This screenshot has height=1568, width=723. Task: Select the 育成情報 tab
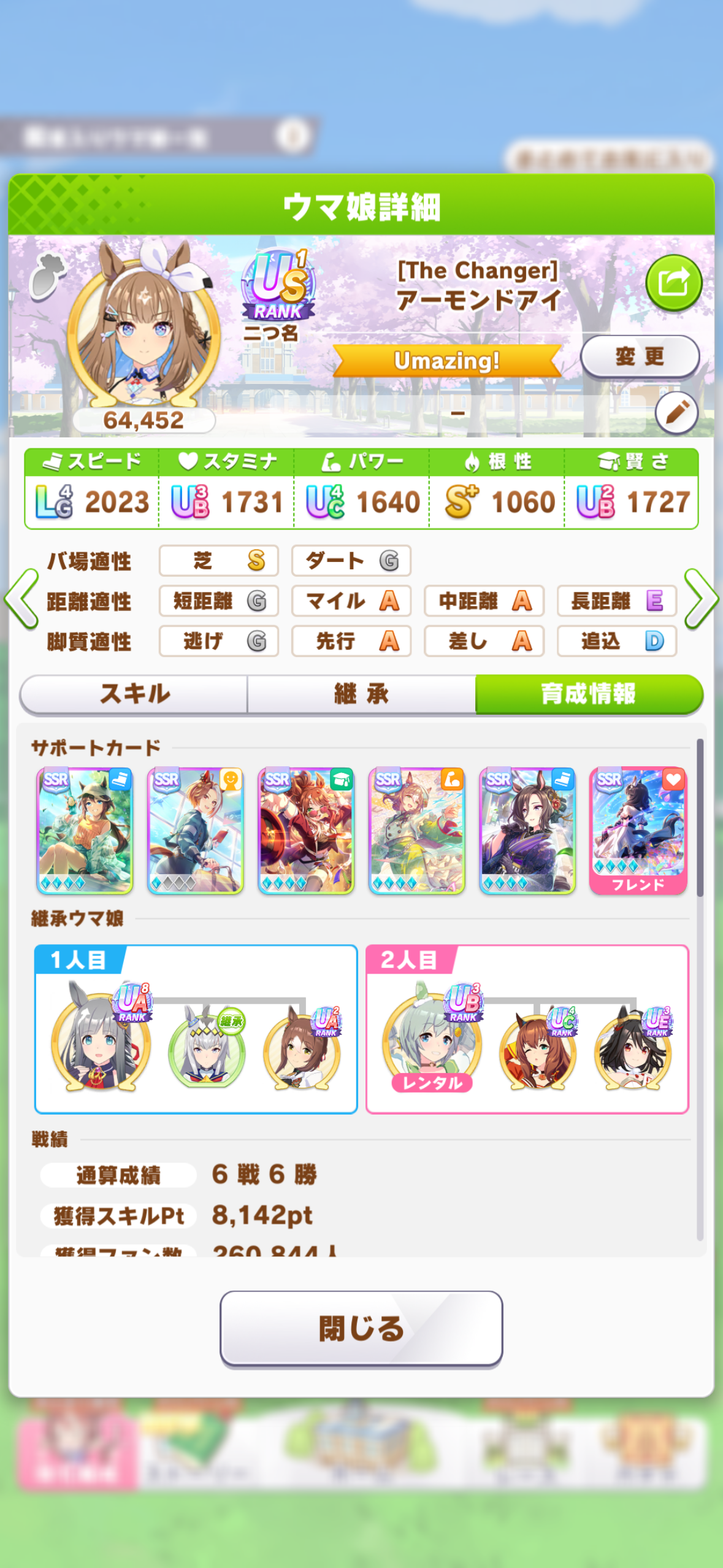pyautogui.click(x=588, y=694)
